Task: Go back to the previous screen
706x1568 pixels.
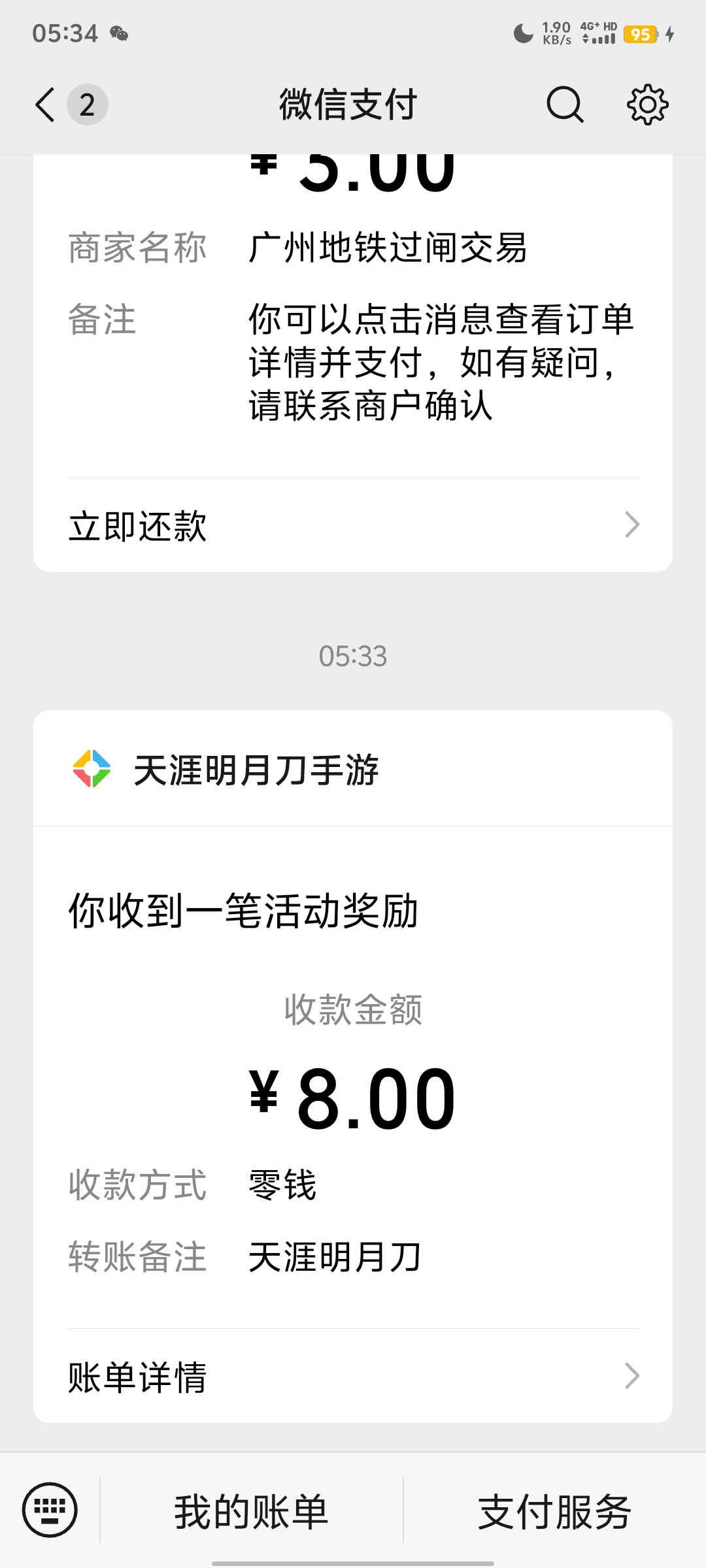Action: pyautogui.click(x=46, y=105)
